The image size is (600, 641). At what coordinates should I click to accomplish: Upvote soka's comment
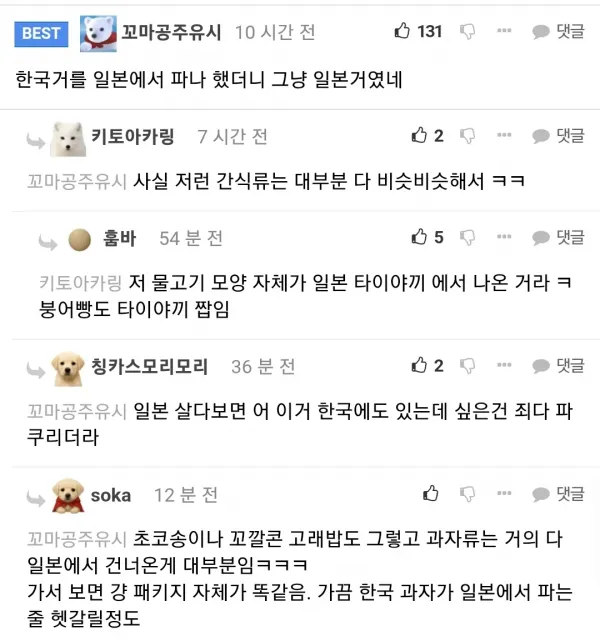tap(431, 493)
